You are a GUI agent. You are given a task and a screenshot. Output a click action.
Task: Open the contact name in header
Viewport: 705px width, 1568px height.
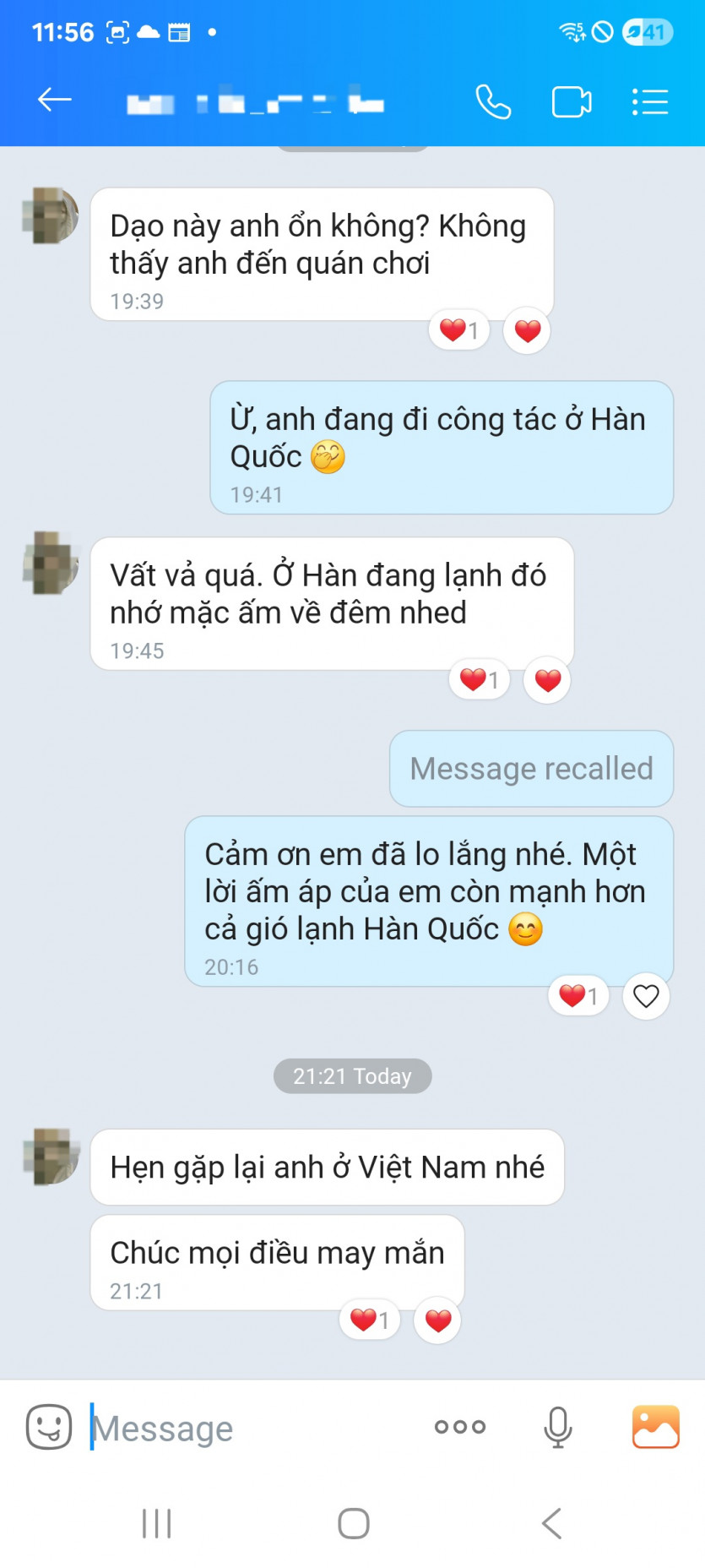coord(255,104)
